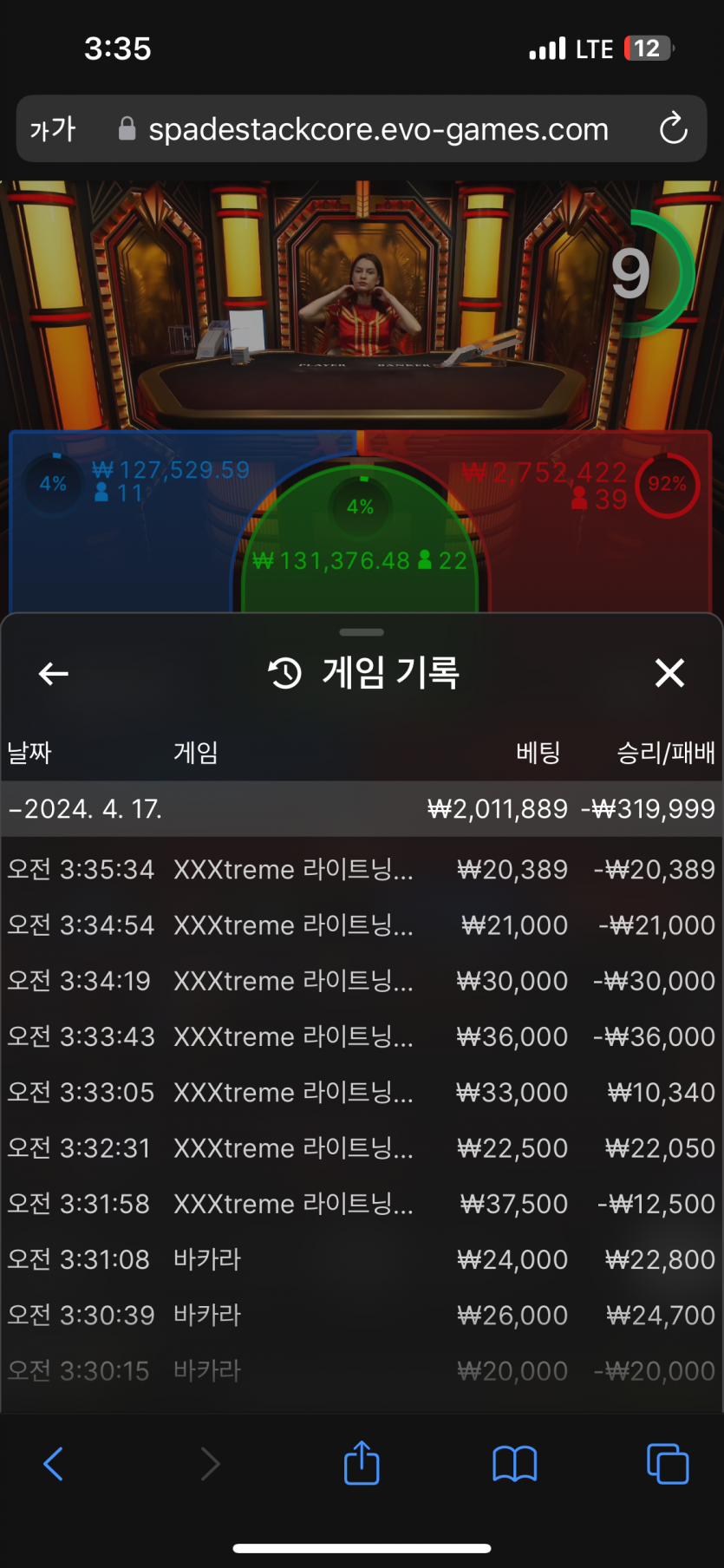Go back a page in Safari
This screenshot has height=1568, width=724.
[x=54, y=1464]
